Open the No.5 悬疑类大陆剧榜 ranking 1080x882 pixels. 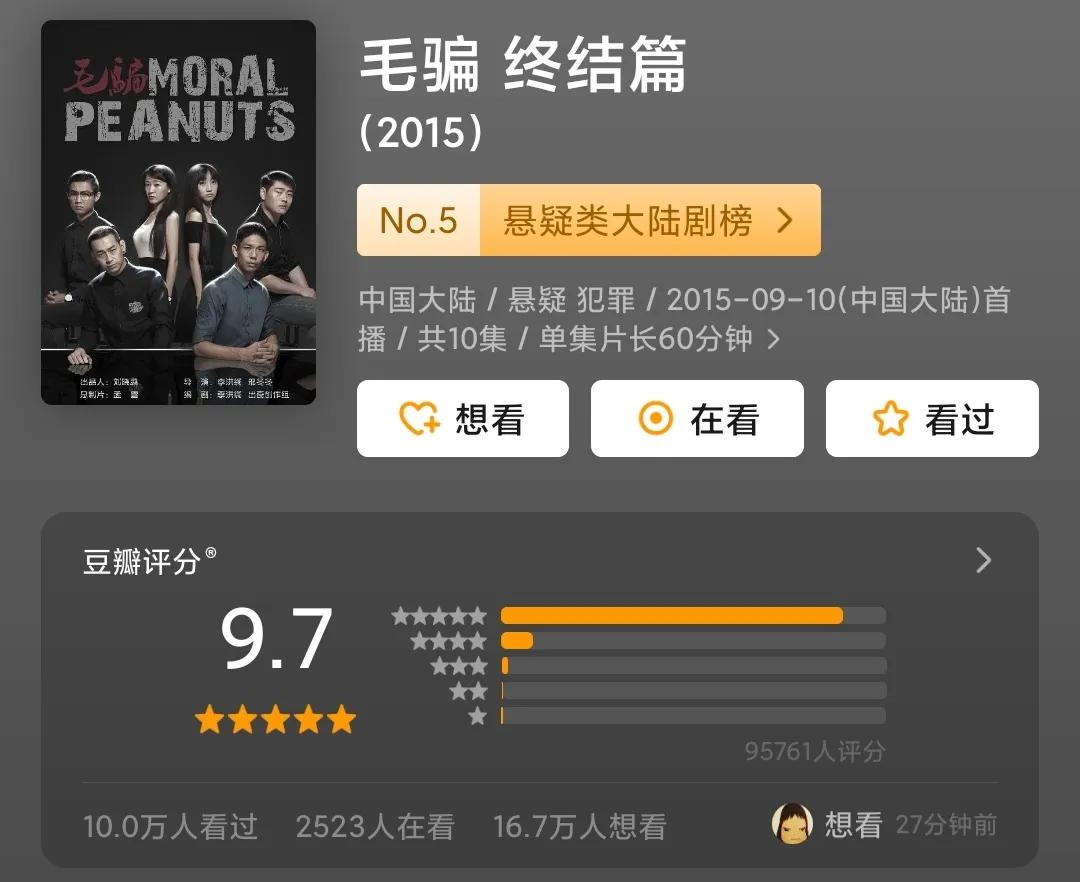click(x=588, y=220)
